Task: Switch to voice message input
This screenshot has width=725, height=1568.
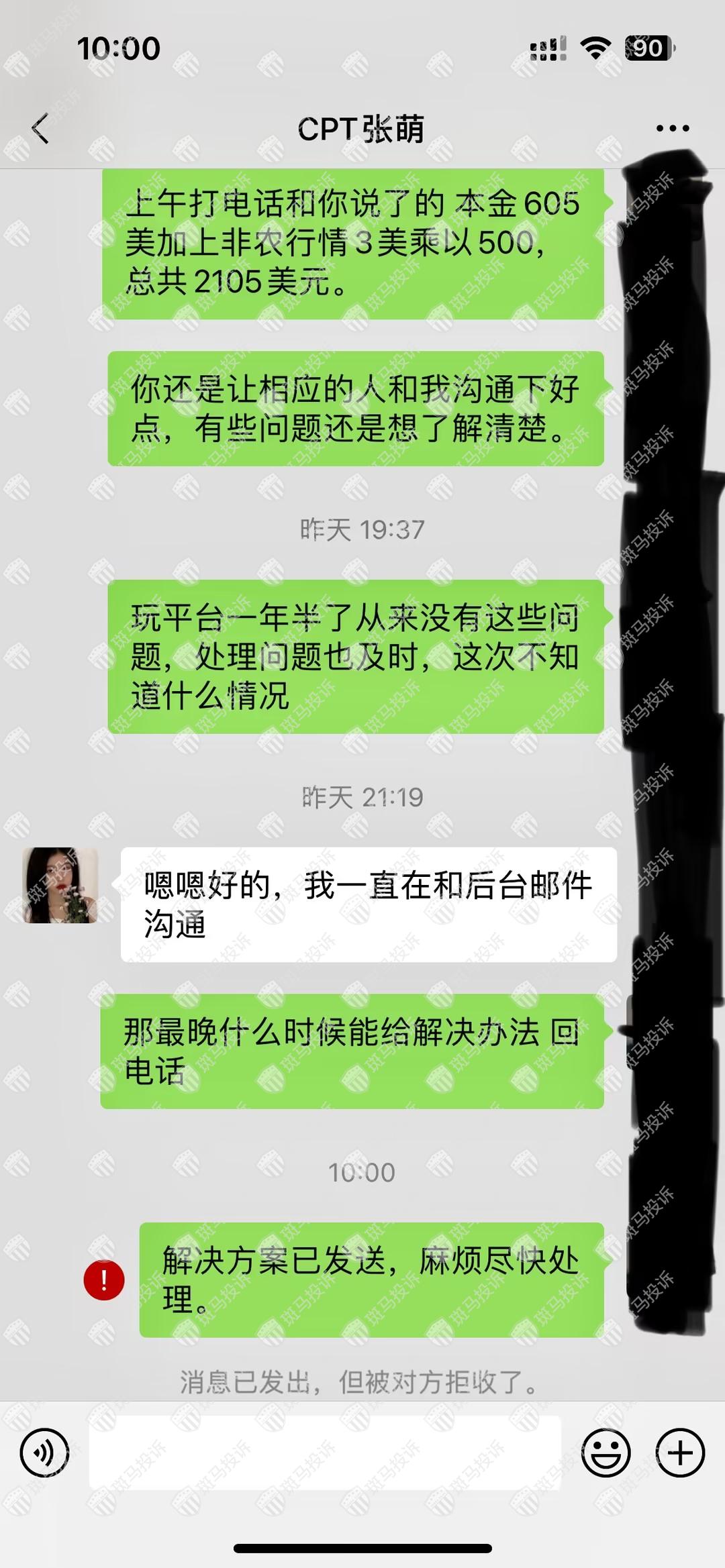Action: coord(44,1453)
